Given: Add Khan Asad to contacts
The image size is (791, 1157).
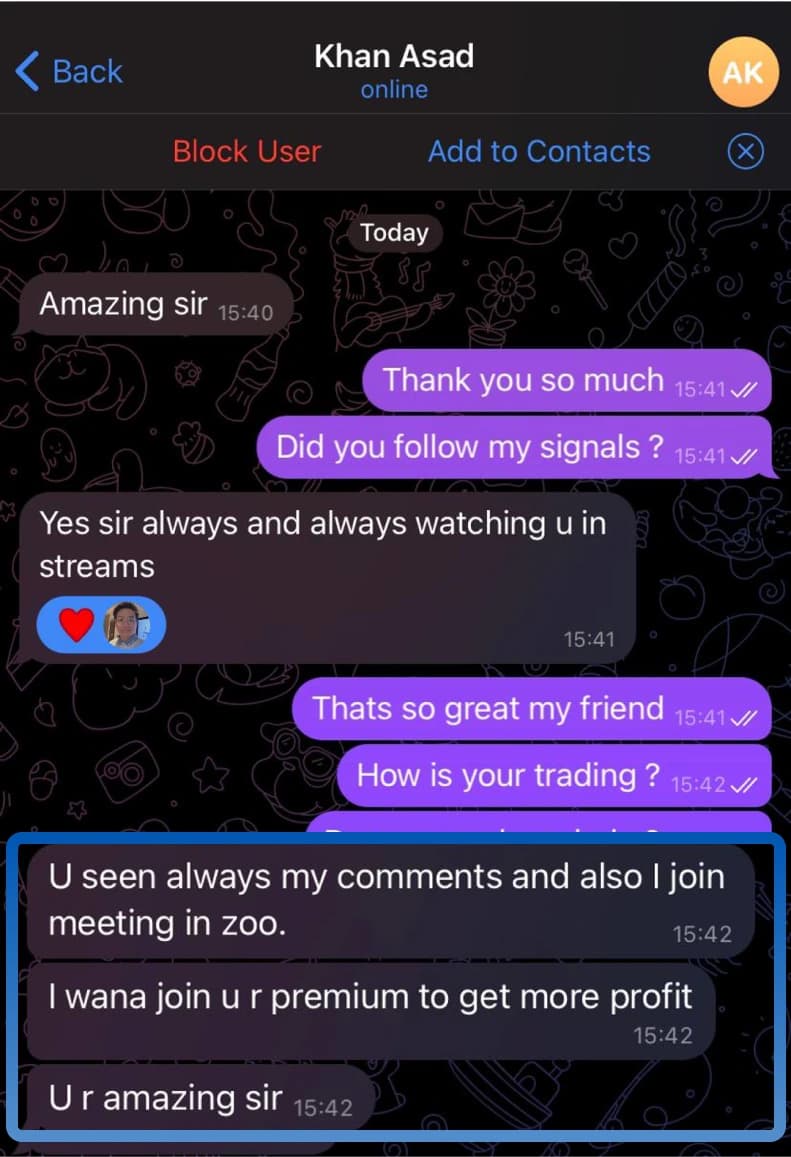Looking at the screenshot, I should (539, 151).
